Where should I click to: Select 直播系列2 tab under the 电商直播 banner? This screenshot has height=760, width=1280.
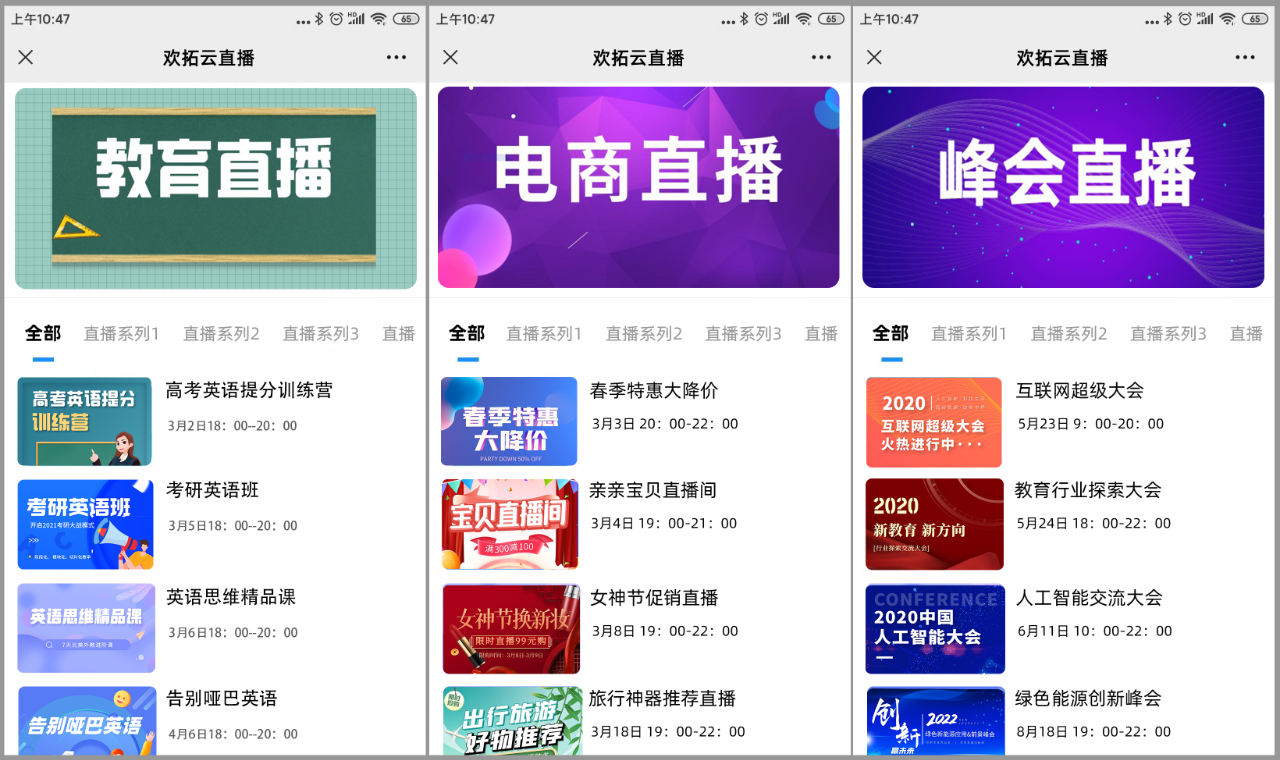point(644,334)
